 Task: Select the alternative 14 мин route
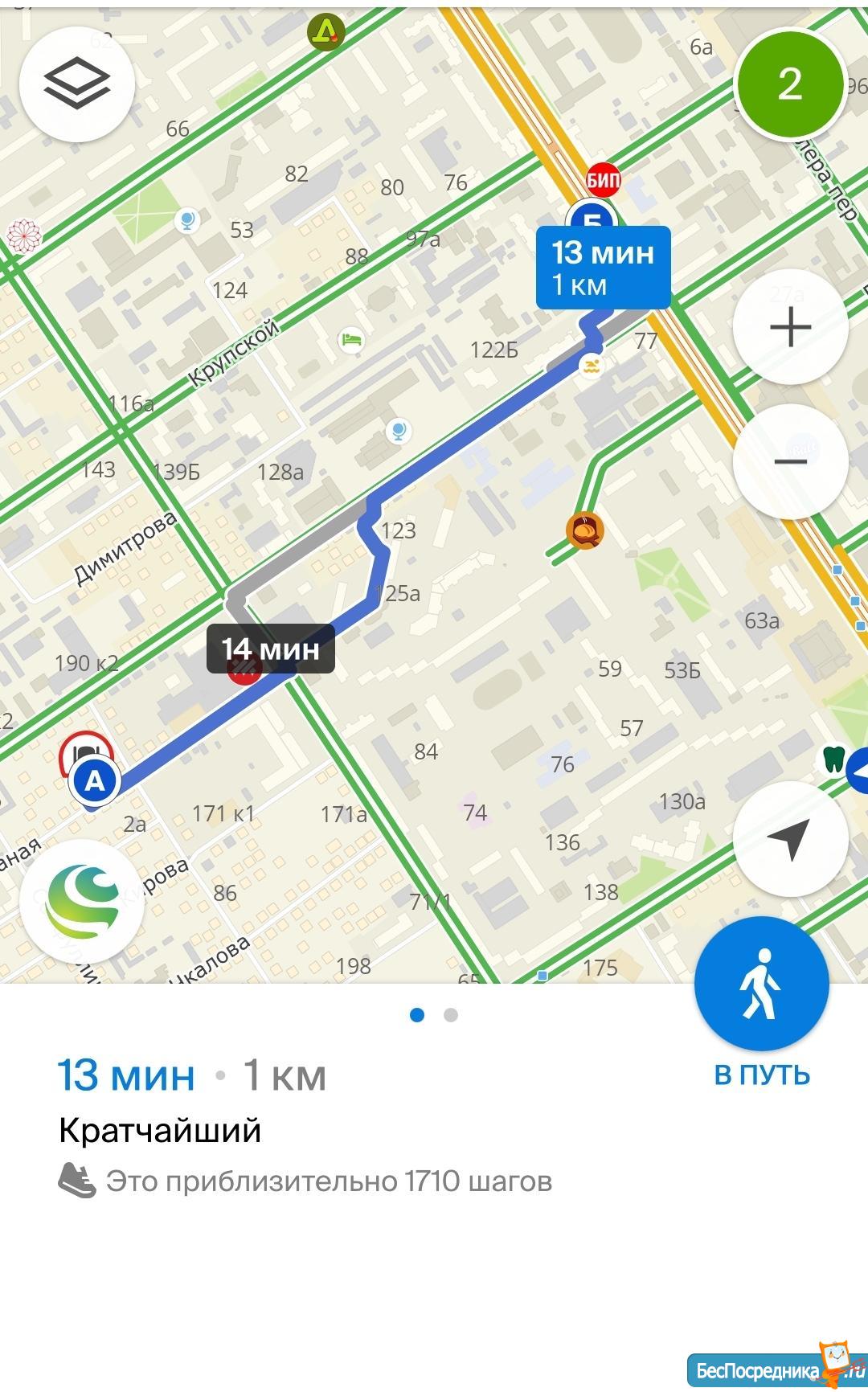coord(271,649)
